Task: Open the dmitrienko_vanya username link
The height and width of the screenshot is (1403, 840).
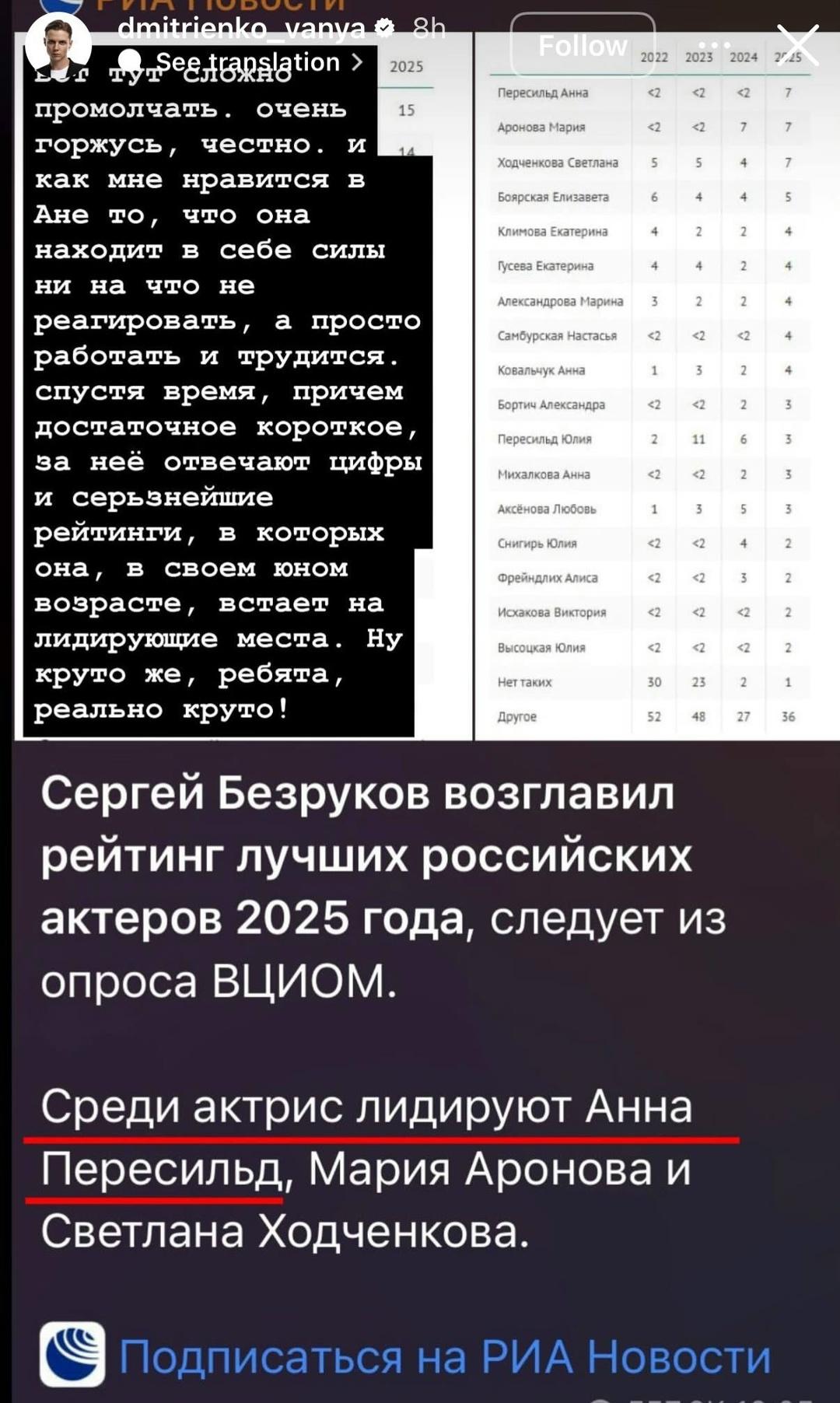Action: tap(241, 28)
